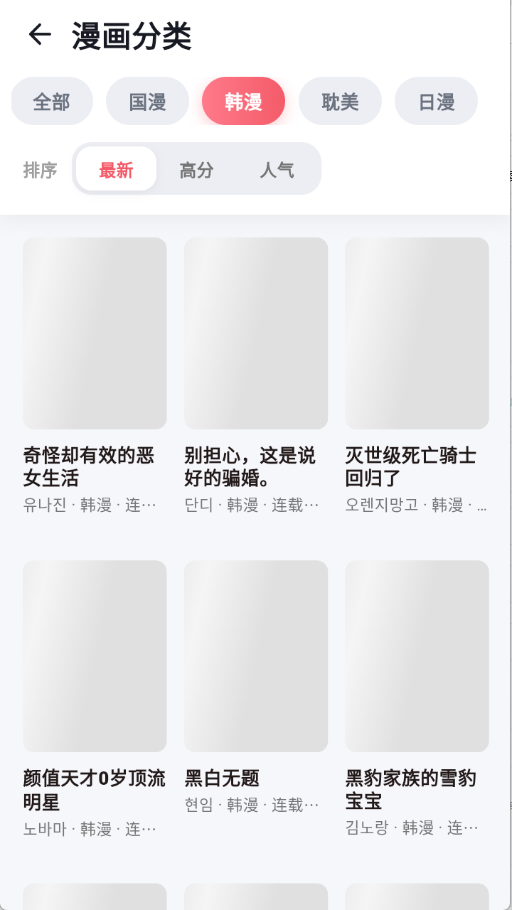Image resolution: width=512 pixels, height=910 pixels.
Task: Tap the selected 韩漫 chip
Action: pyautogui.click(x=243, y=101)
